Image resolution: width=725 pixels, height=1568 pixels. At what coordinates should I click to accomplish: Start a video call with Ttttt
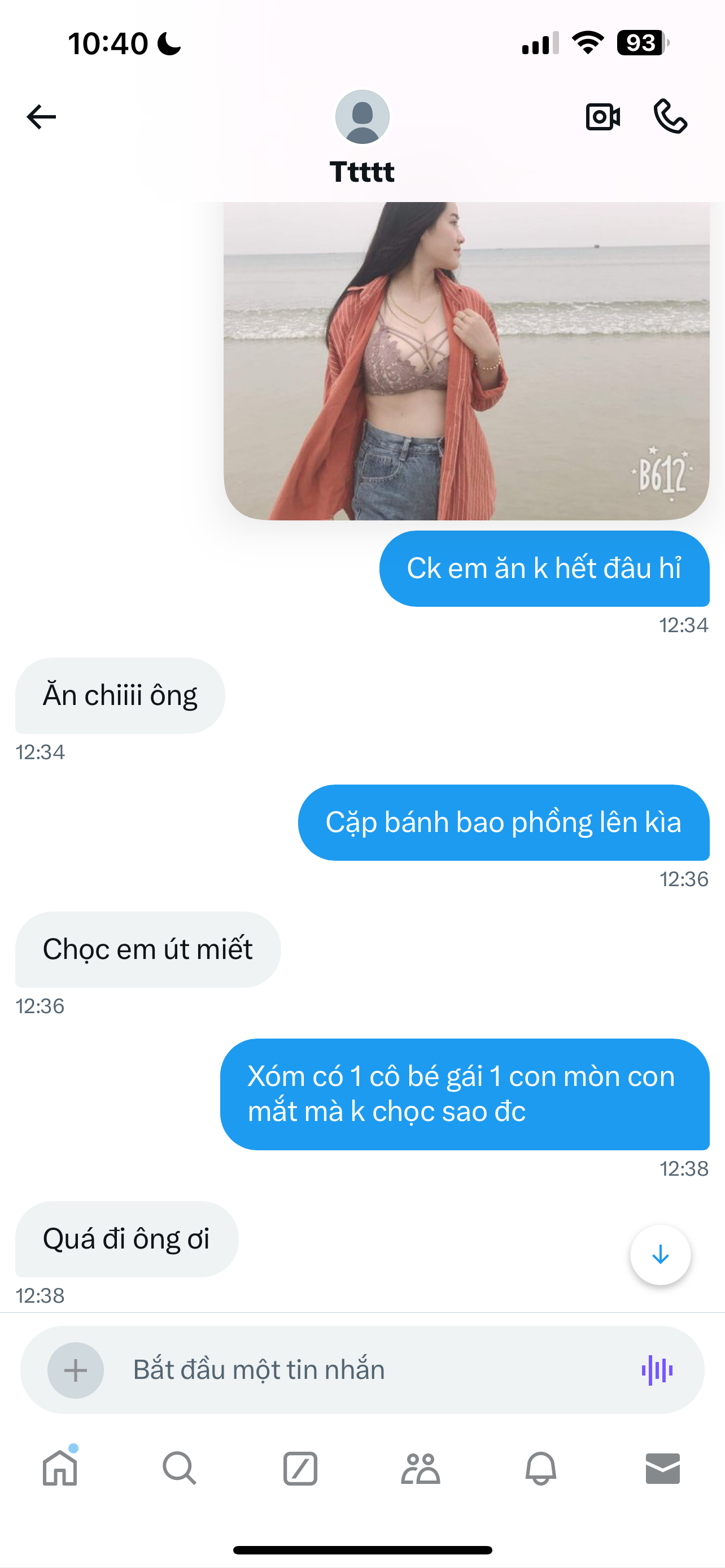602,116
